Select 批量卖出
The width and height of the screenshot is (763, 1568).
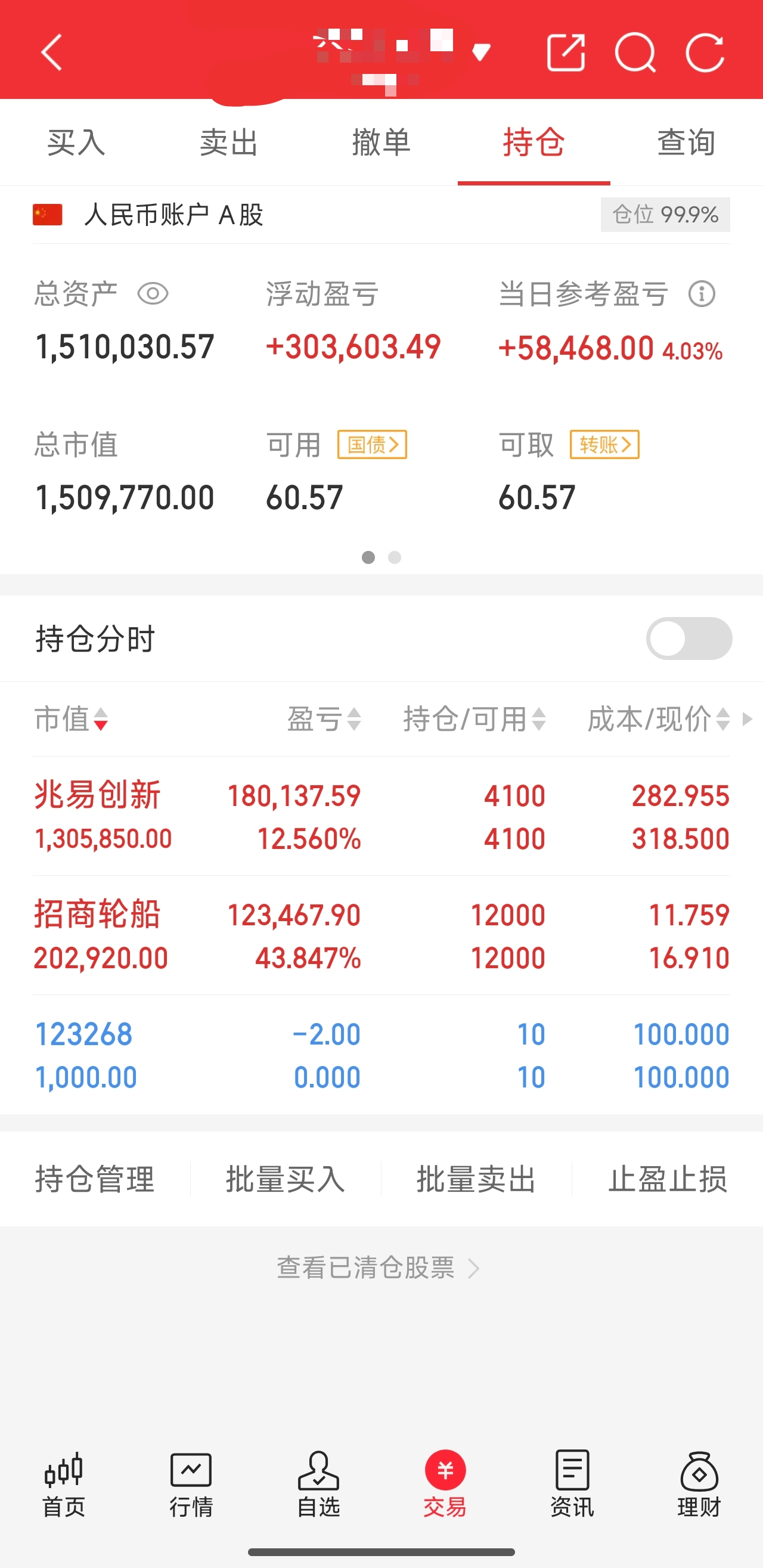tap(476, 1179)
